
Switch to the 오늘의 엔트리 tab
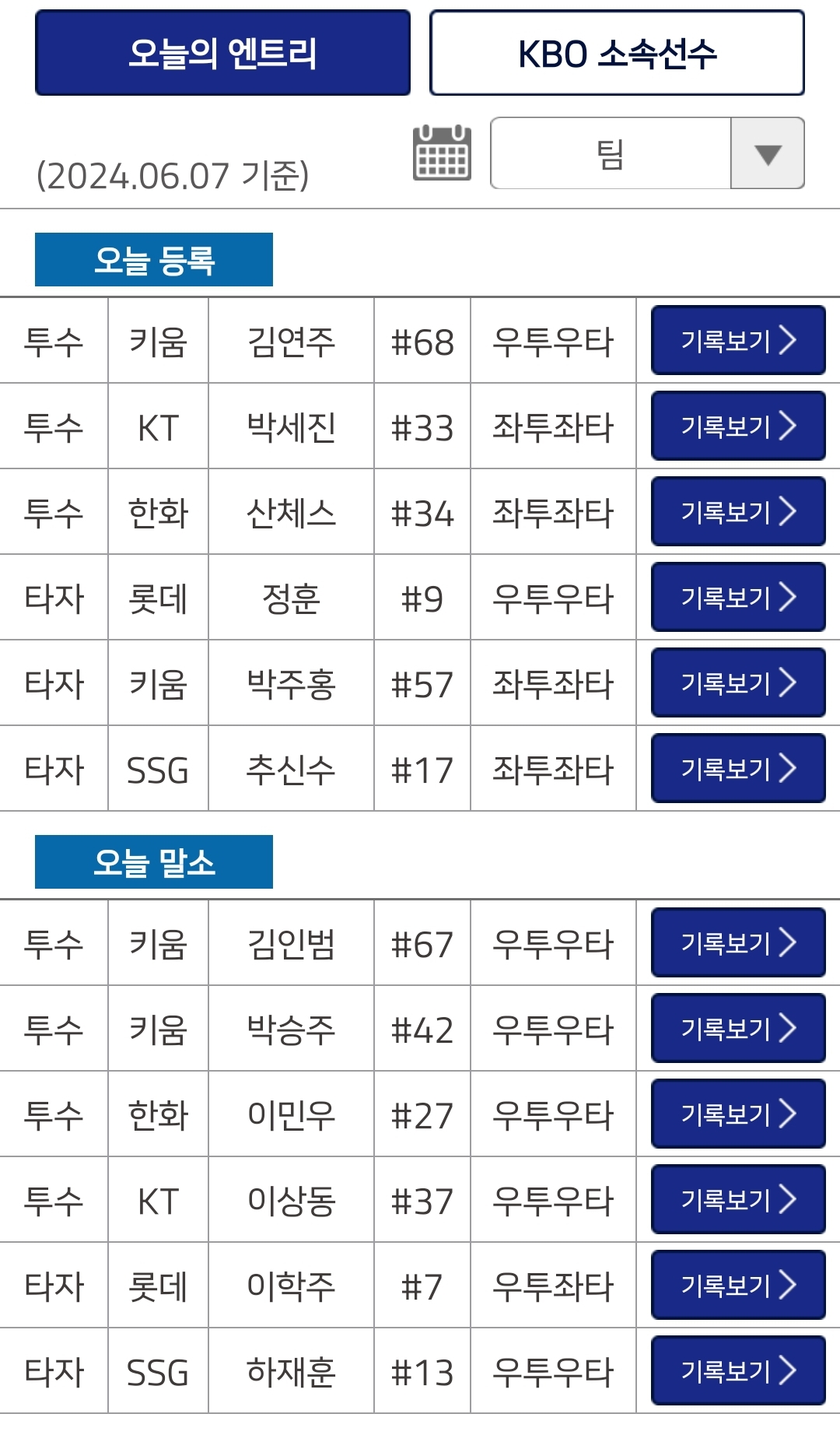click(222, 53)
